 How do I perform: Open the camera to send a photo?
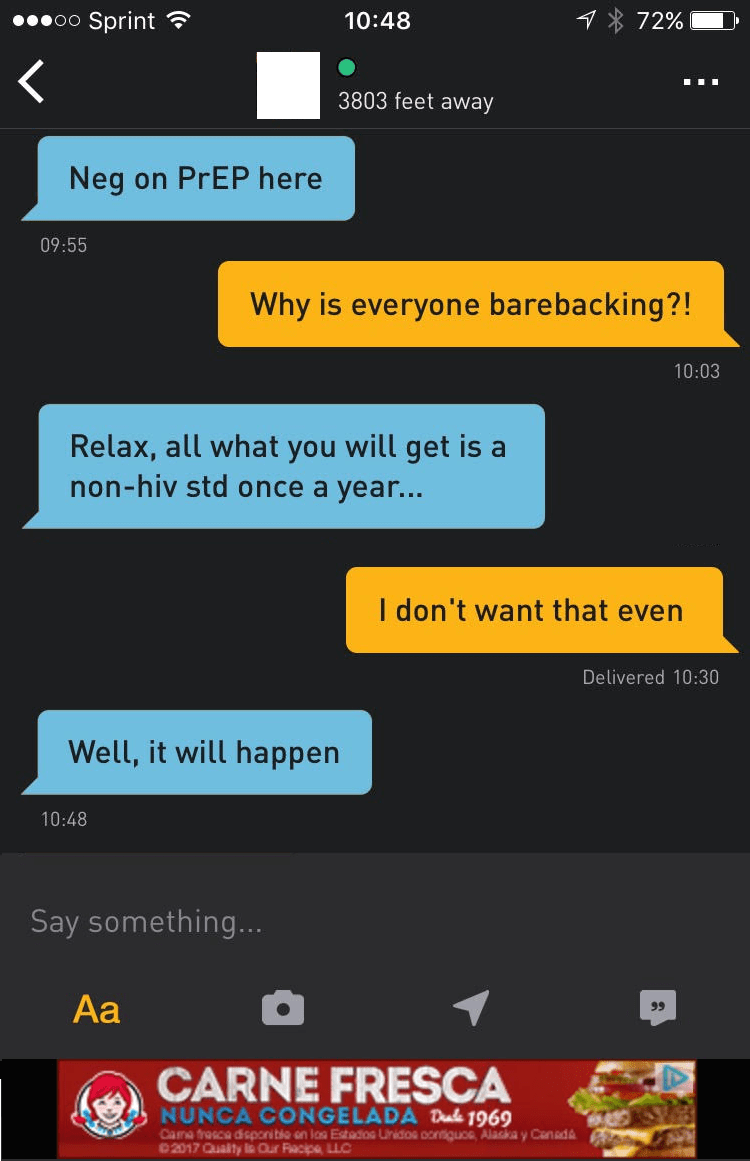pyautogui.click(x=283, y=1008)
